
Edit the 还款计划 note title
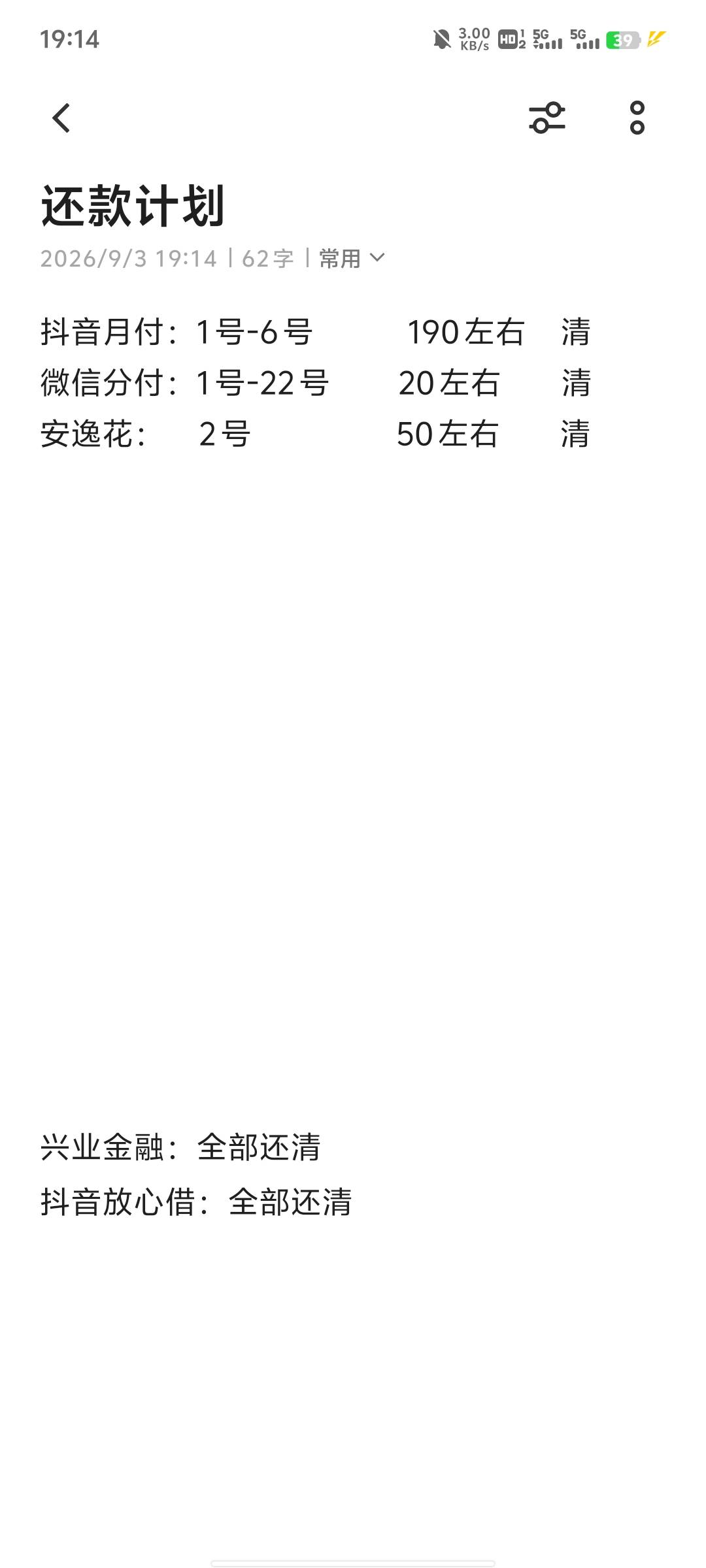(133, 206)
